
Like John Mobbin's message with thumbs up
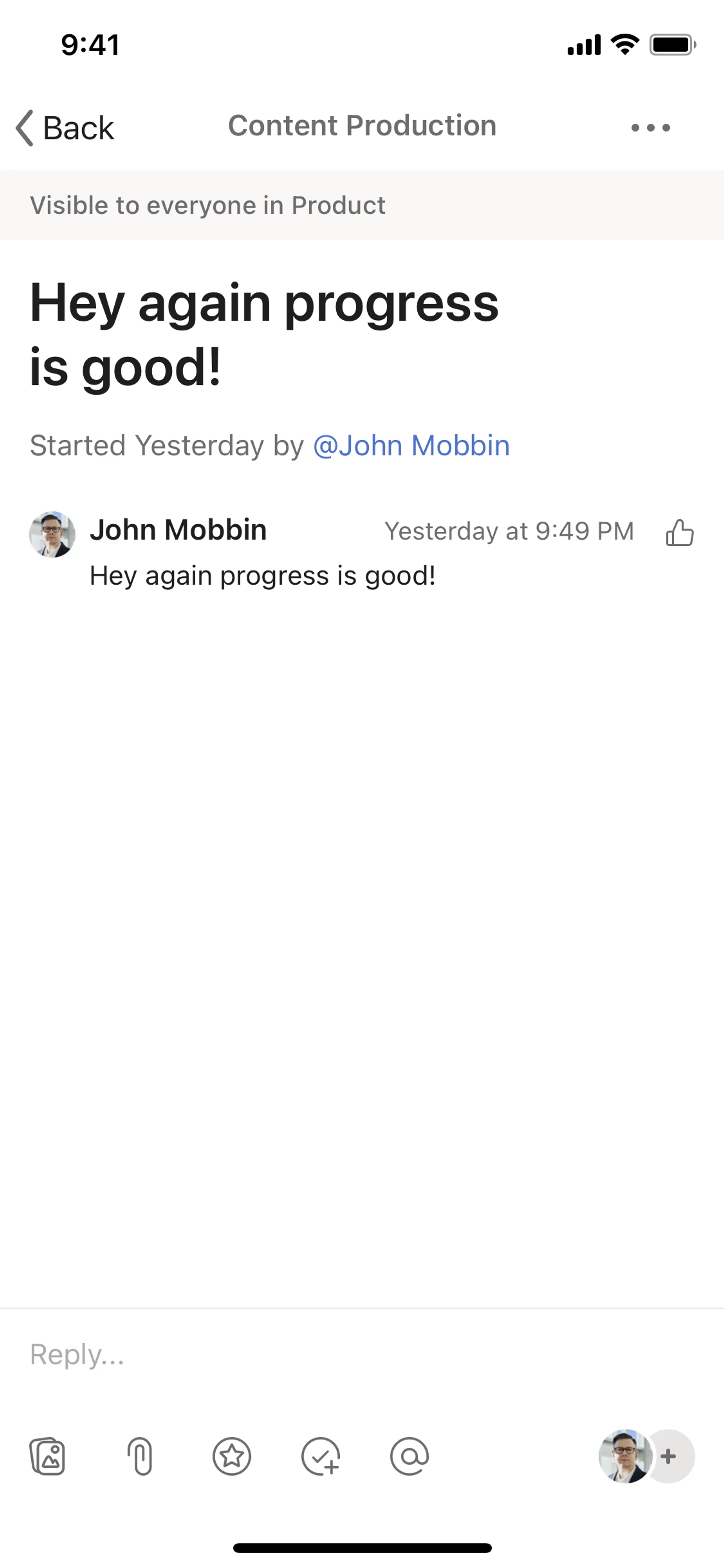pyautogui.click(x=679, y=533)
